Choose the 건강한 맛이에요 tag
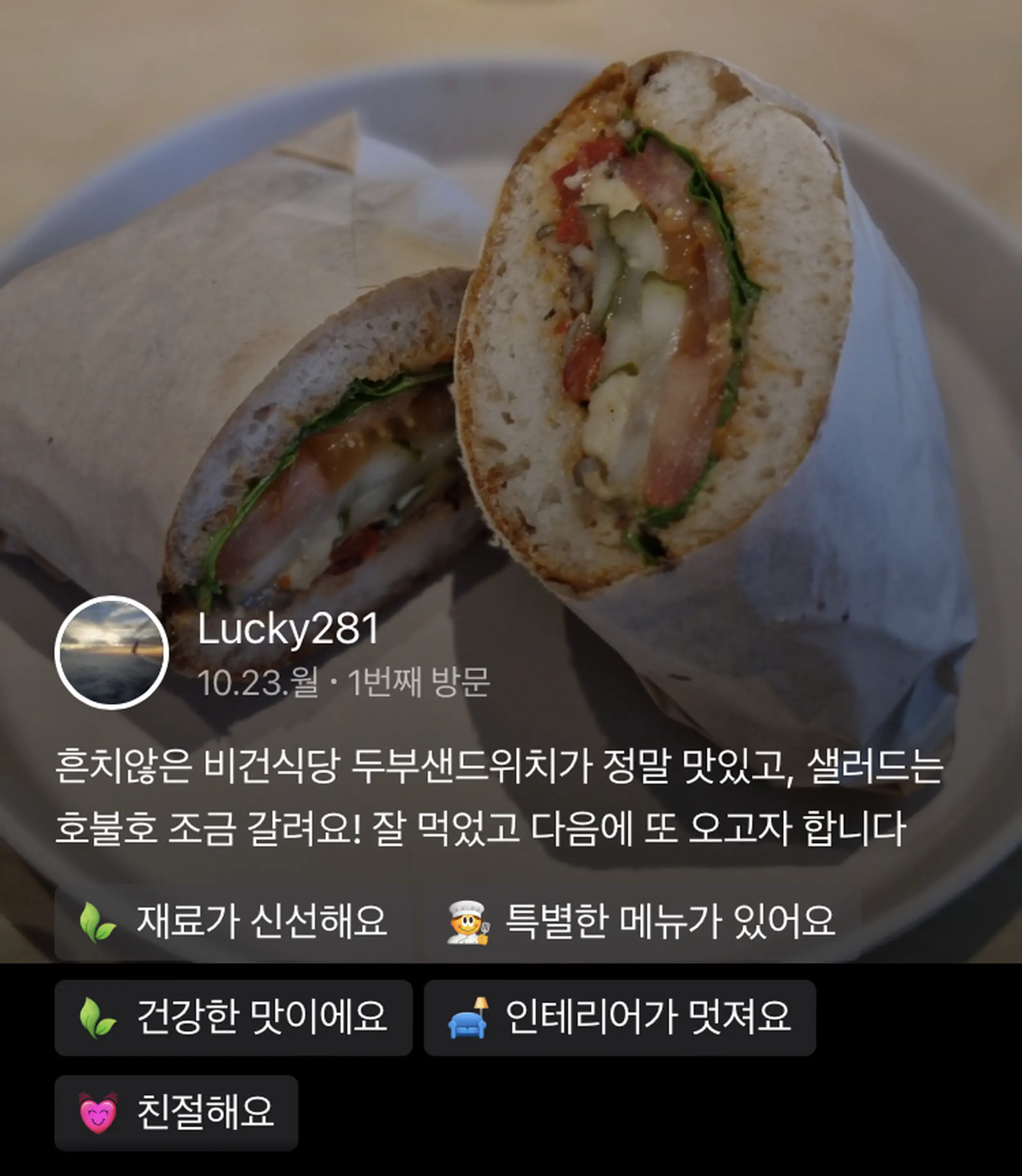1022x1176 pixels. [x=233, y=1018]
